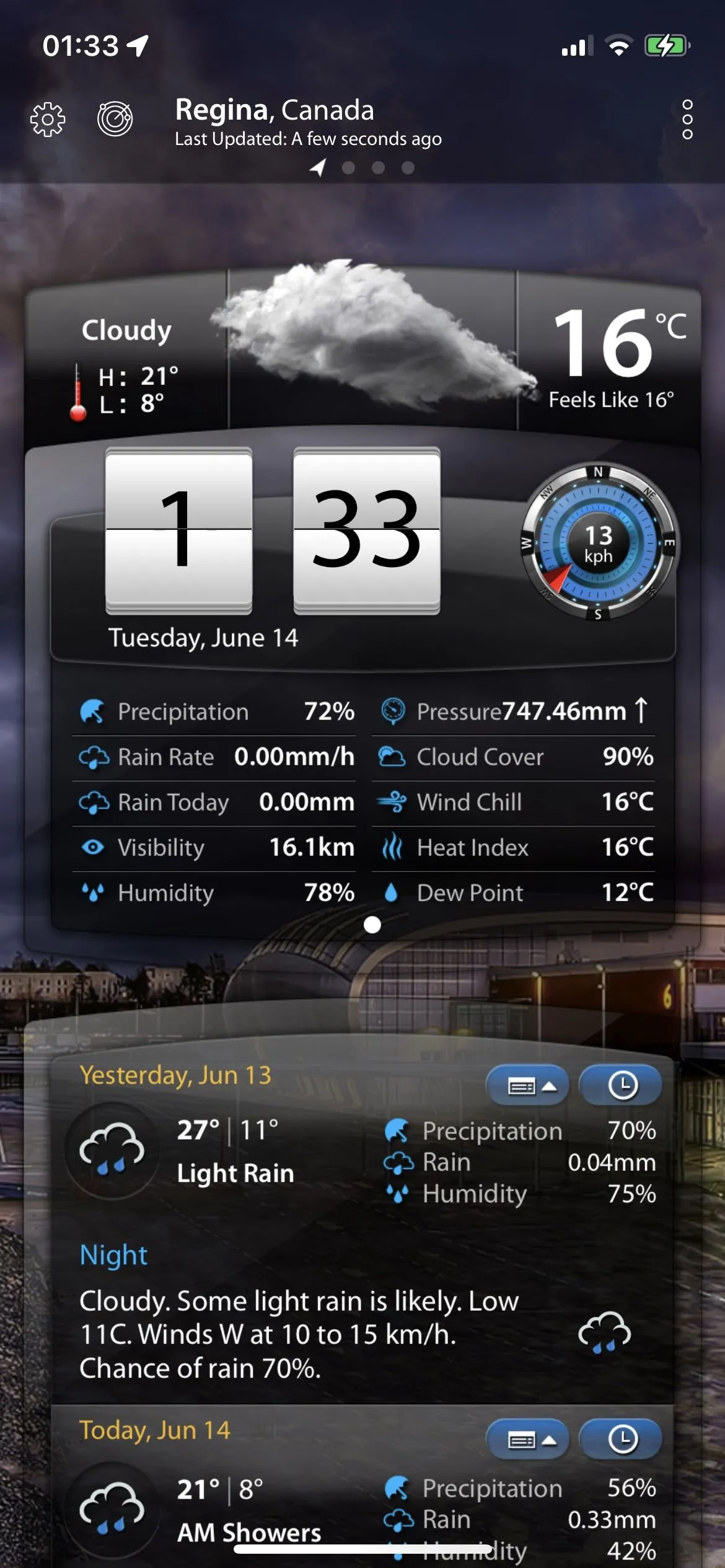This screenshot has width=725, height=1568.
Task: Collapse the Today, Jun 14 forecast details
Action: point(527,1439)
